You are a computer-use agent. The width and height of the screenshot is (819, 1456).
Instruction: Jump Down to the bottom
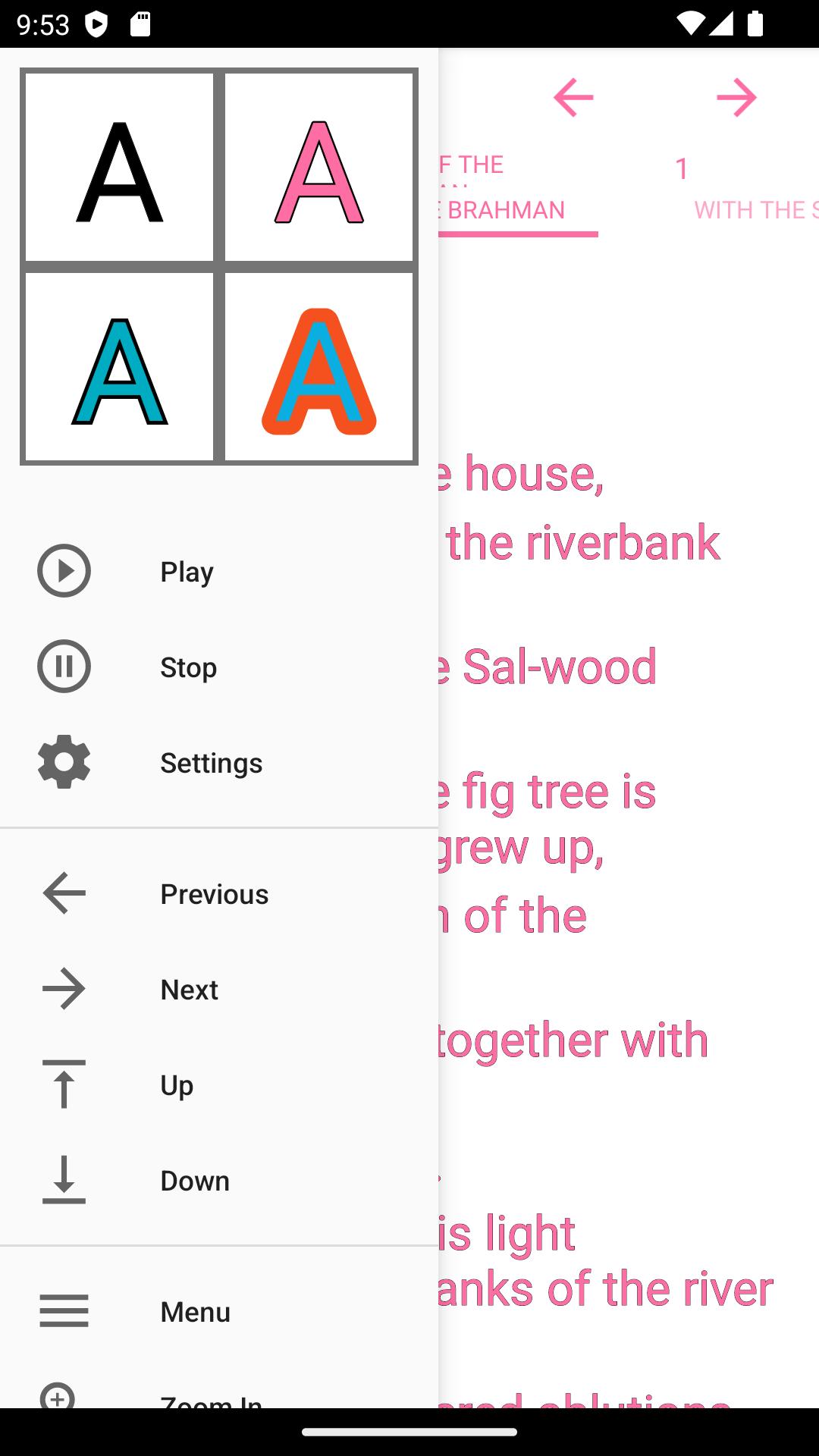click(219, 1180)
